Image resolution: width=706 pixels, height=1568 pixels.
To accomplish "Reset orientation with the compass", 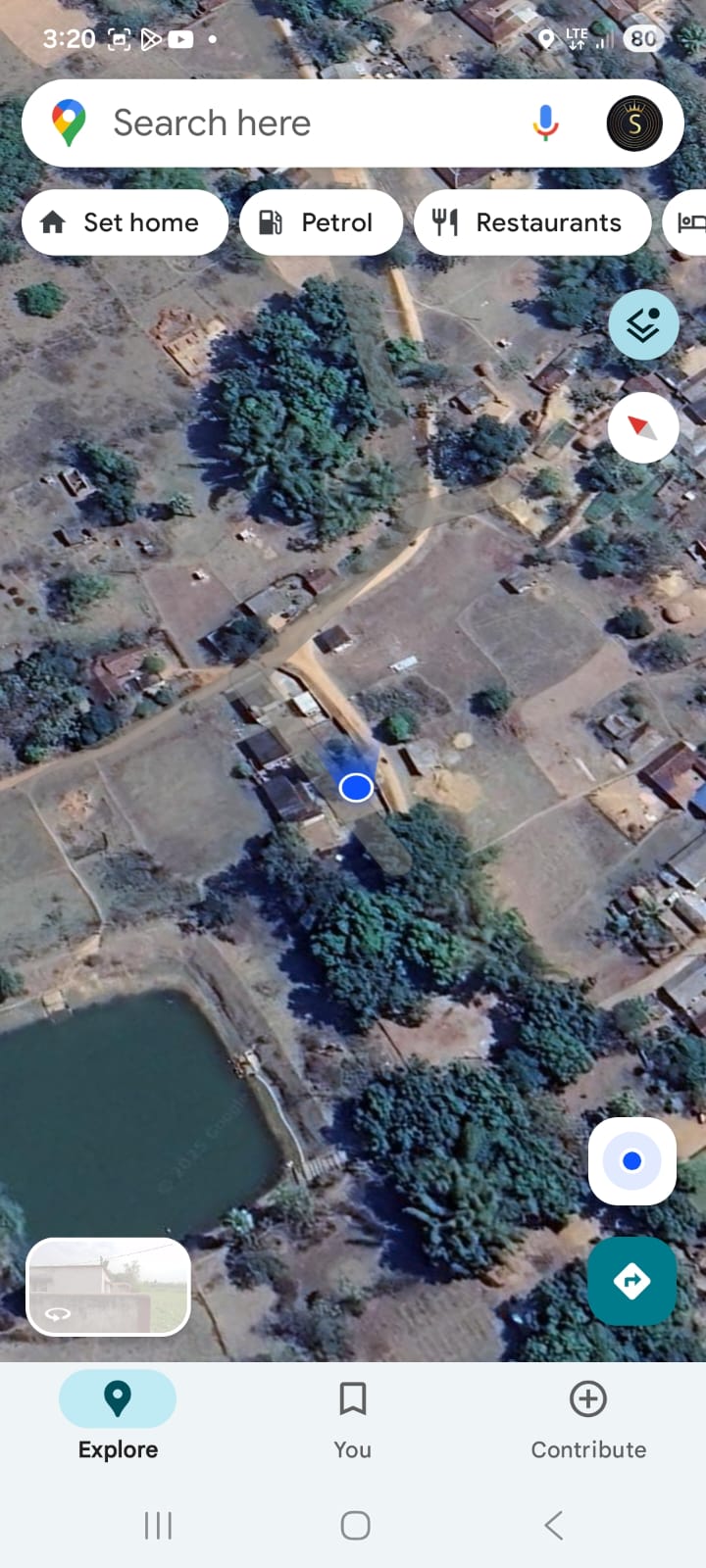I will click(x=643, y=427).
